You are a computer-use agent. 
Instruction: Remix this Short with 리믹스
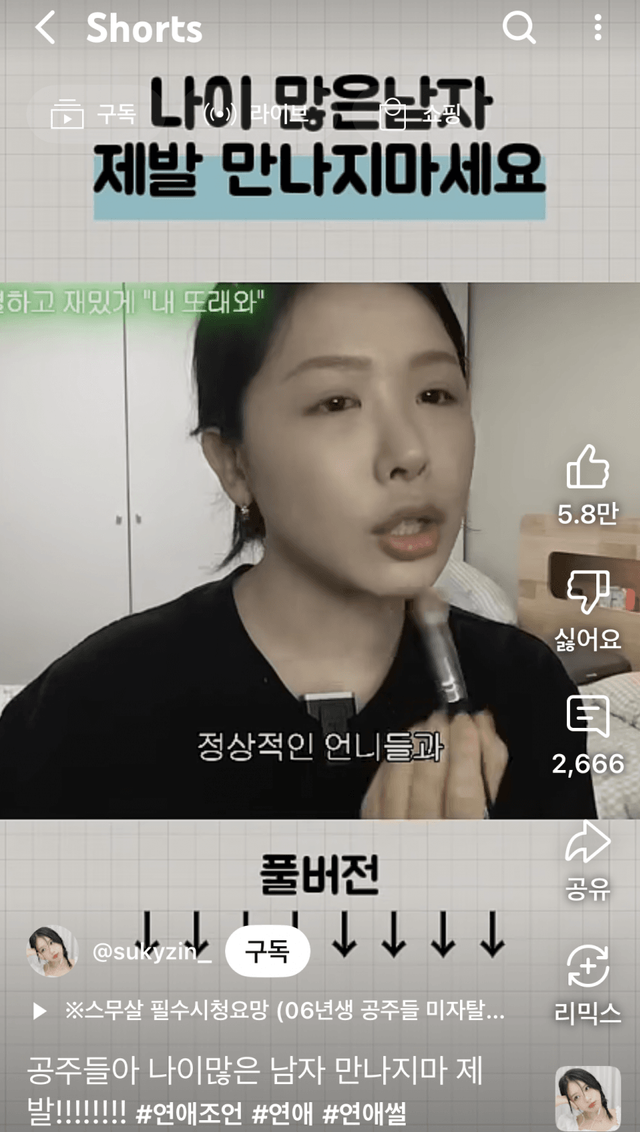click(x=588, y=967)
